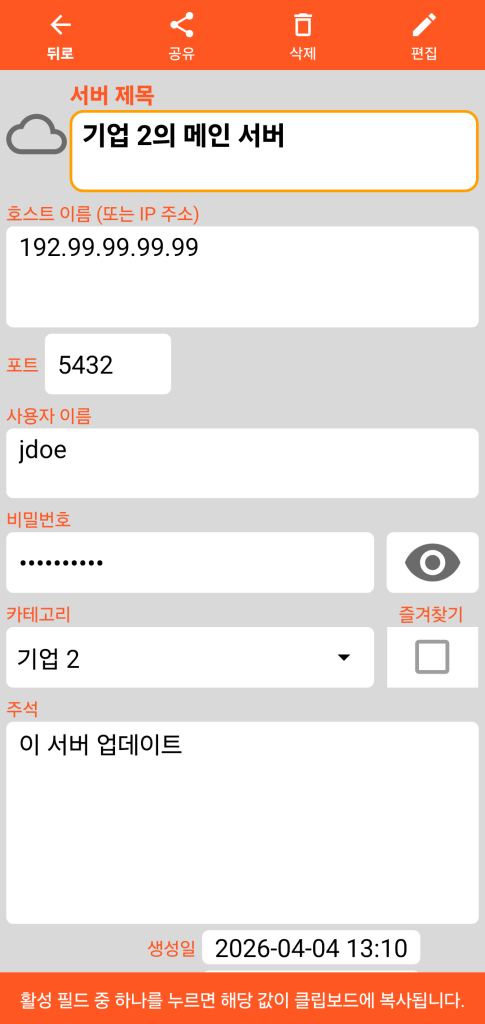Copy the 주석 note text

tap(242, 822)
